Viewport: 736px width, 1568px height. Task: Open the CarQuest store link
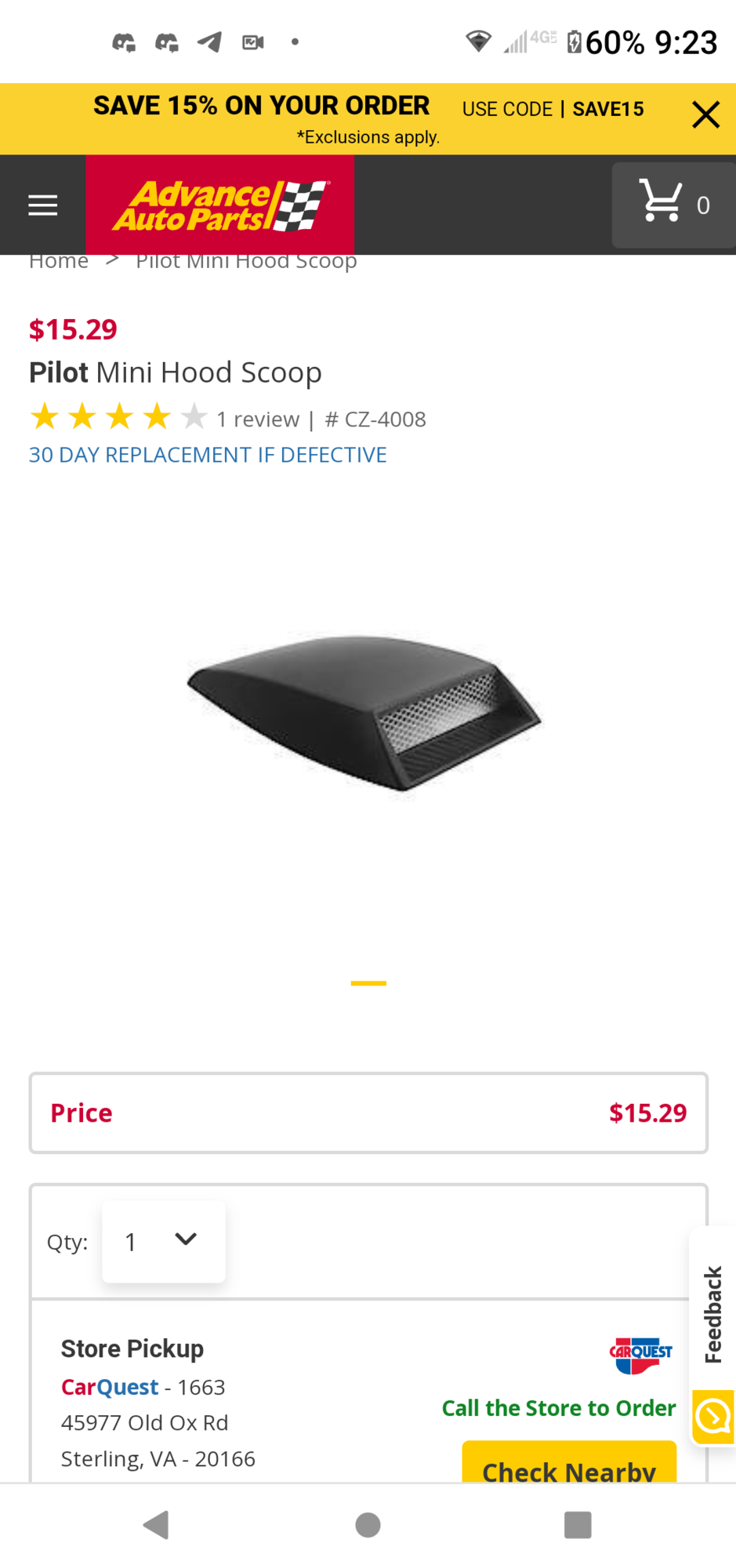(111, 1387)
